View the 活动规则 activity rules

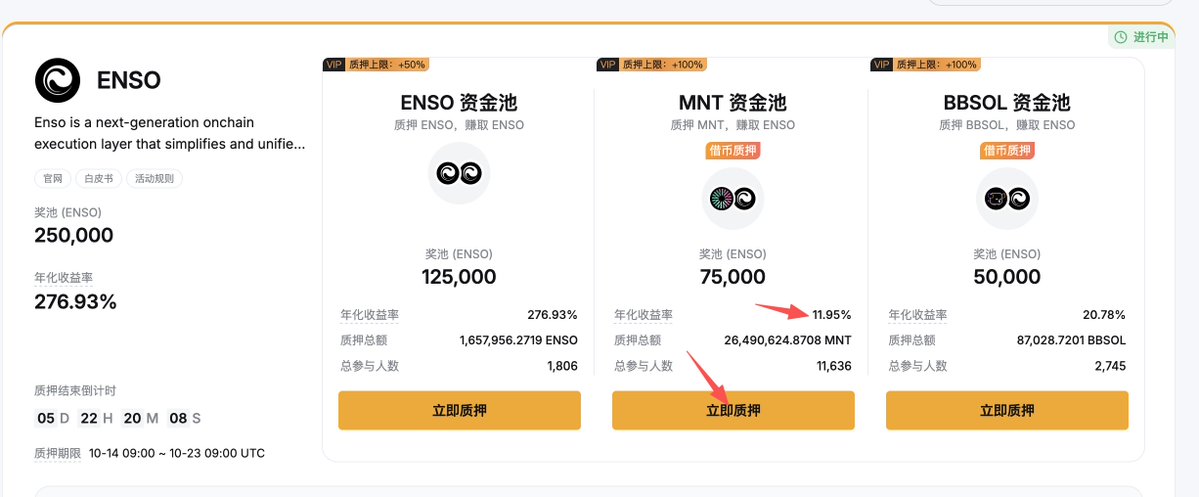[x=154, y=179]
